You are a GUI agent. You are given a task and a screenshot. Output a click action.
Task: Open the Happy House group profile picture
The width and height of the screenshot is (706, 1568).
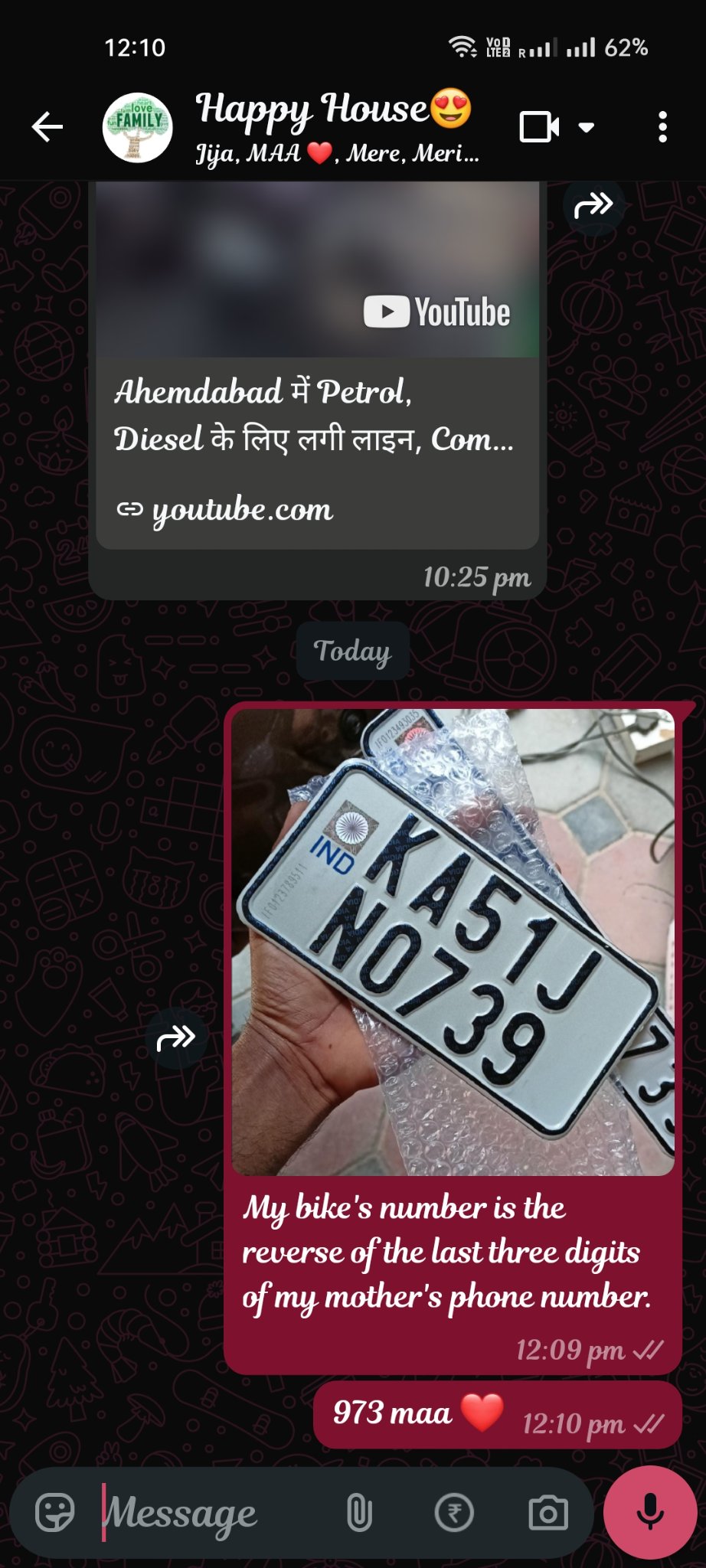pyautogui.click(x=138, y=127)
